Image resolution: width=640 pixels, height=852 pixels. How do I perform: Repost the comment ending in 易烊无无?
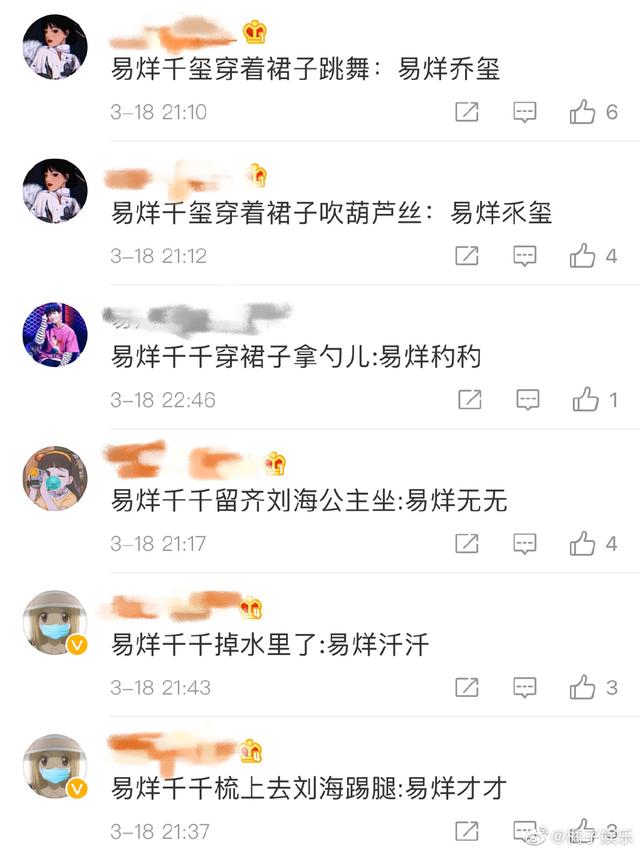click(x=467, y=544)
